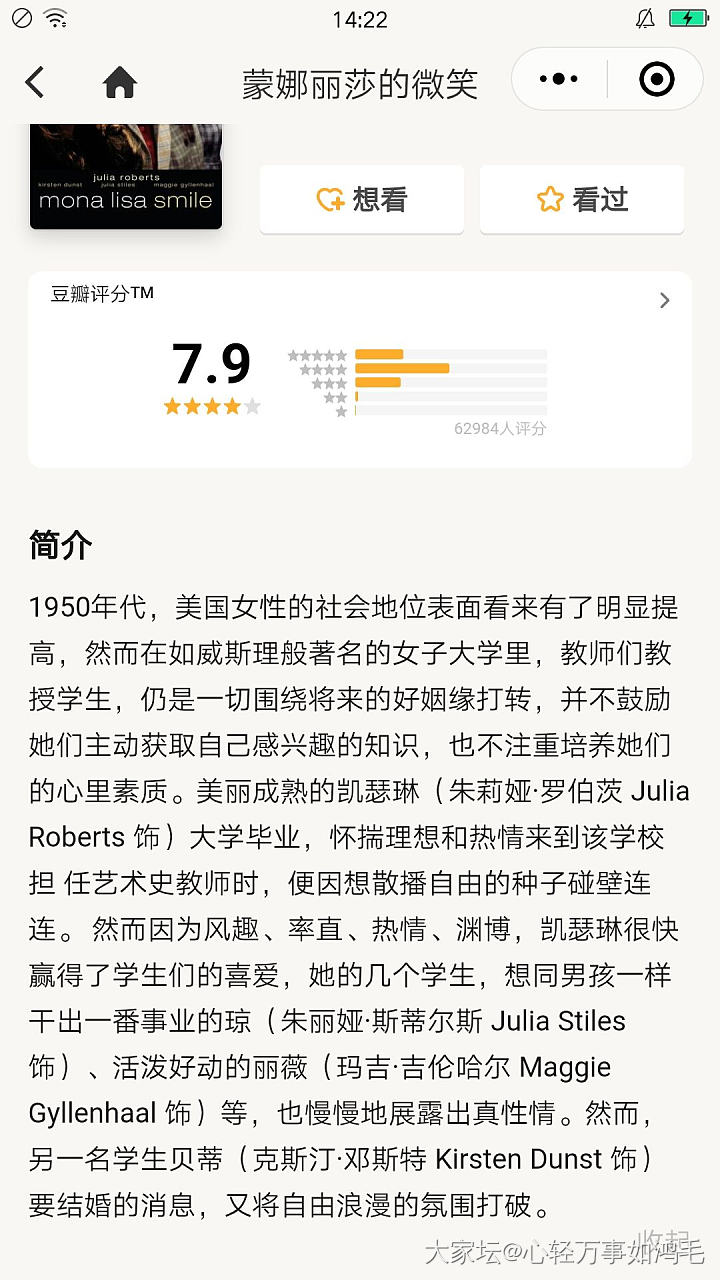Open the mini program more options menu

[x=558, y=80]
